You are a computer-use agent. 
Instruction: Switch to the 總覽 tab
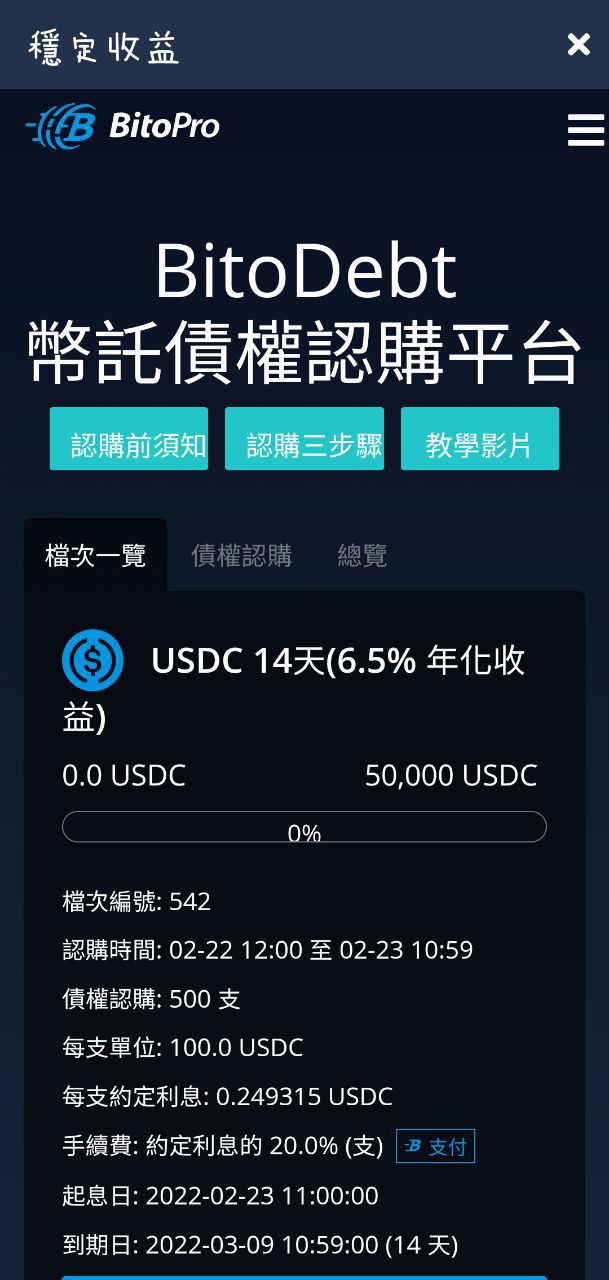pyautogui.click(x=362, y=555)
